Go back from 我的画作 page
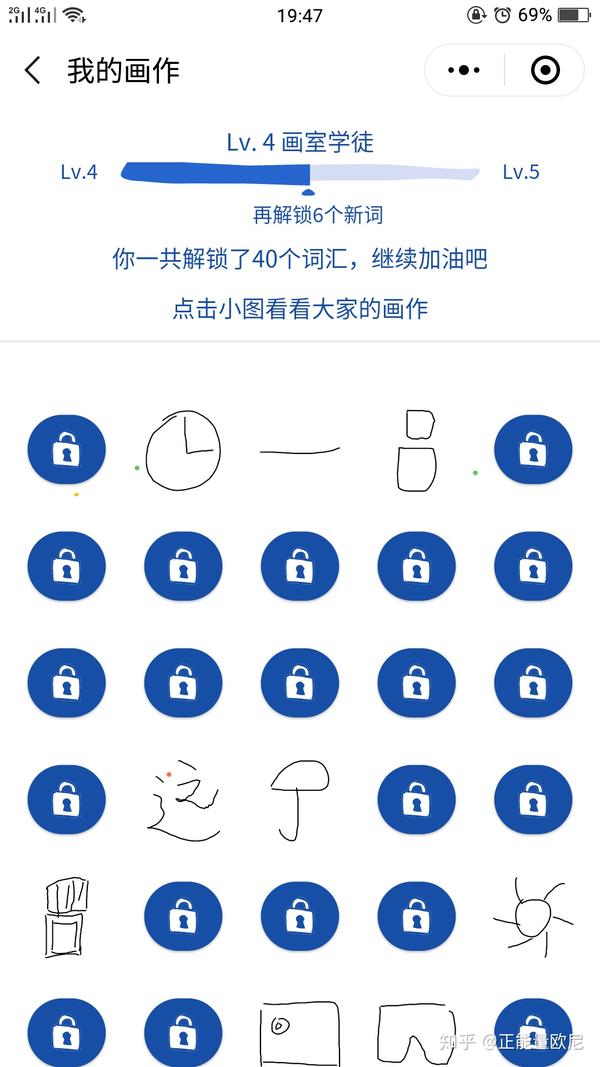The image size is (600, 1067). coord(33,70)
